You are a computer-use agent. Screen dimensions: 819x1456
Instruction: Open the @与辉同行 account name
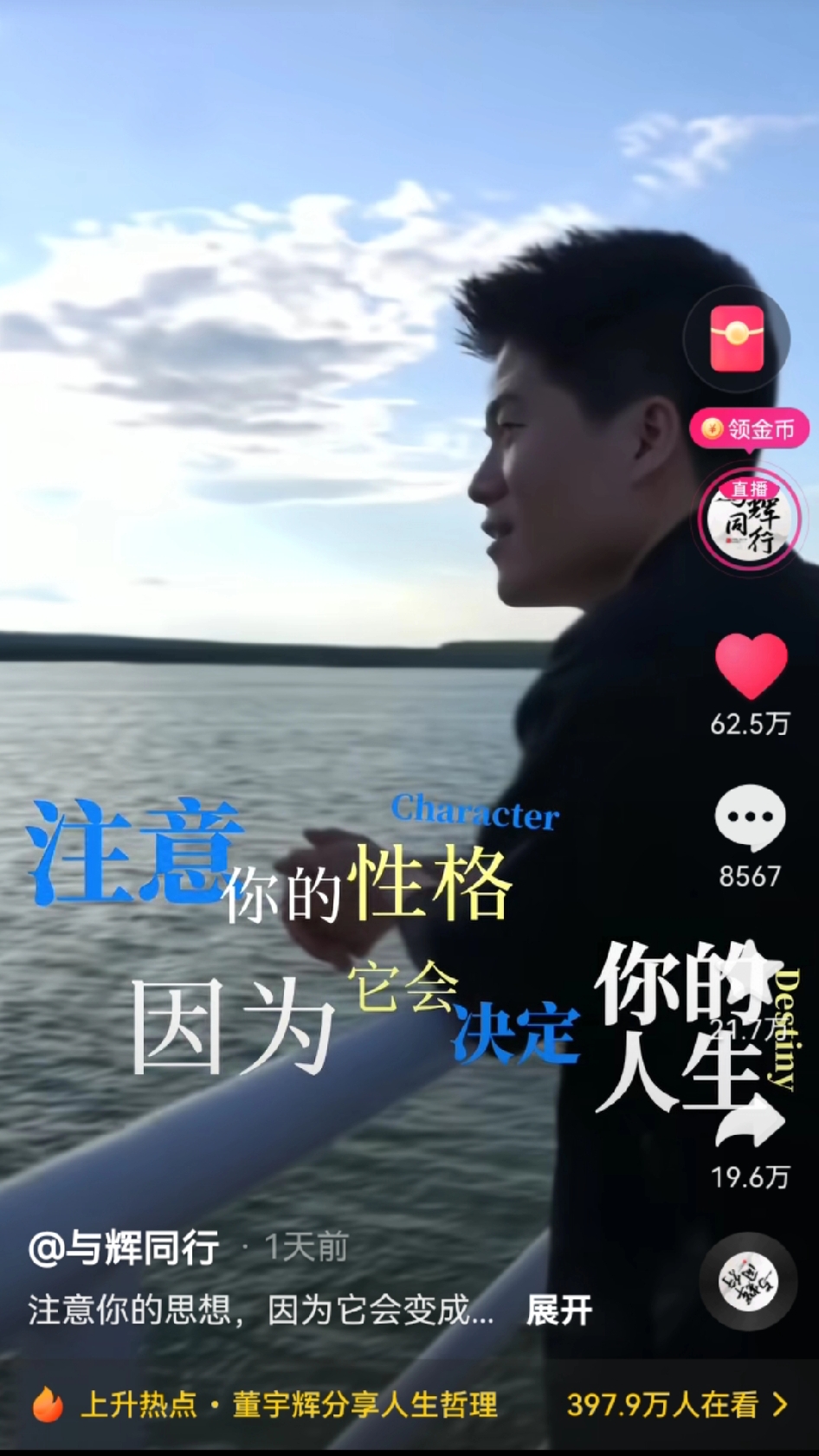pyautogui.click(x=124, y=1248)
